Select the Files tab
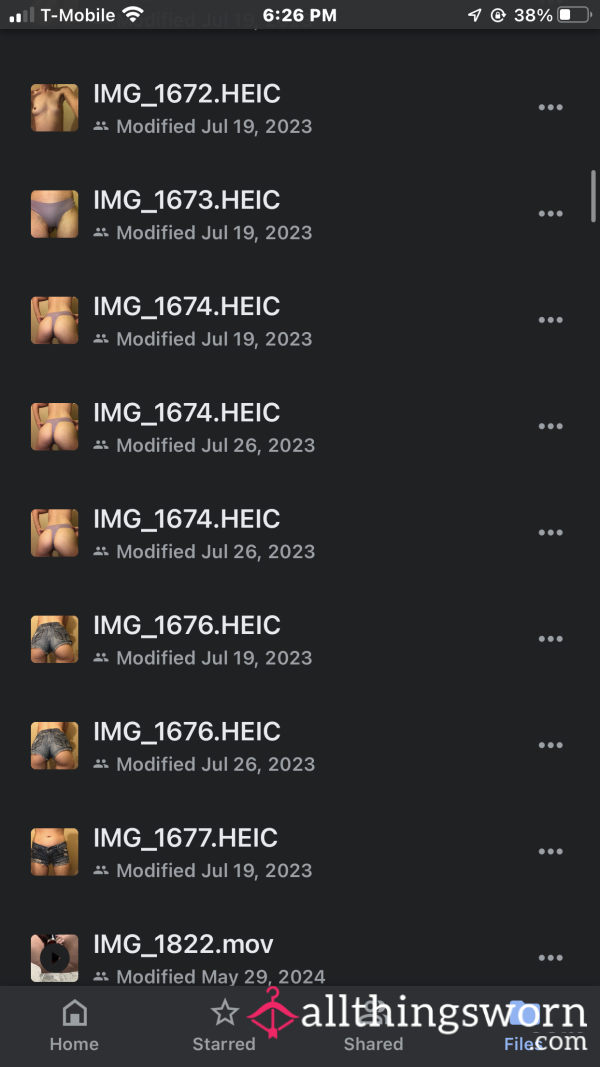This screenshot has height=1067, width=600. (x=523, y=1026)
